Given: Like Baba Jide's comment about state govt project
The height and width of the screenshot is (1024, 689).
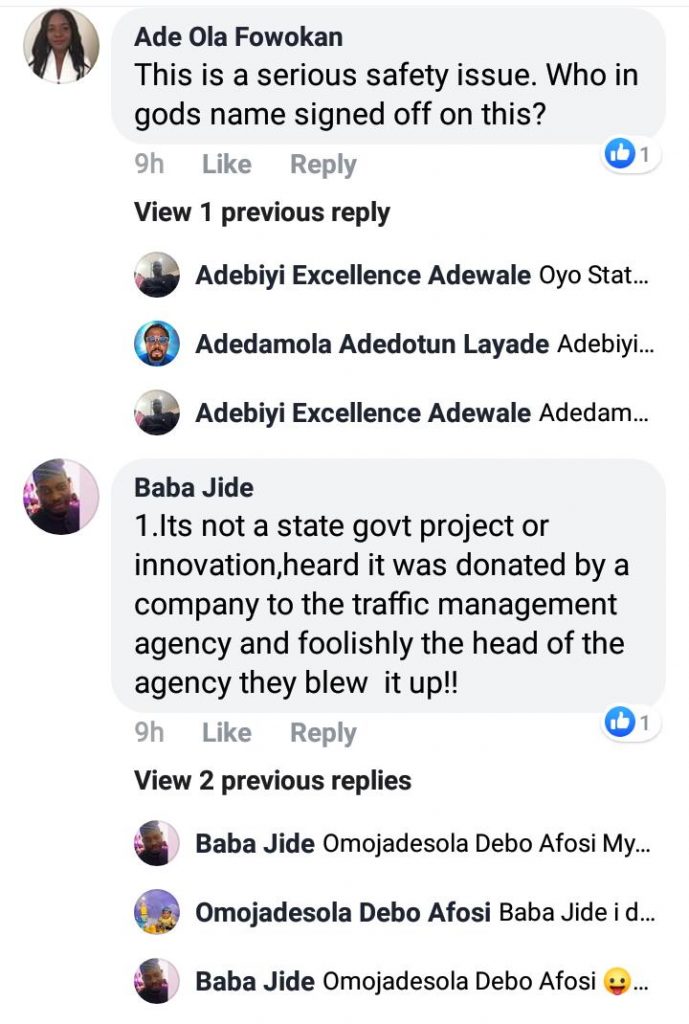Looking at the screenshot, I should [x=226, y=733].
